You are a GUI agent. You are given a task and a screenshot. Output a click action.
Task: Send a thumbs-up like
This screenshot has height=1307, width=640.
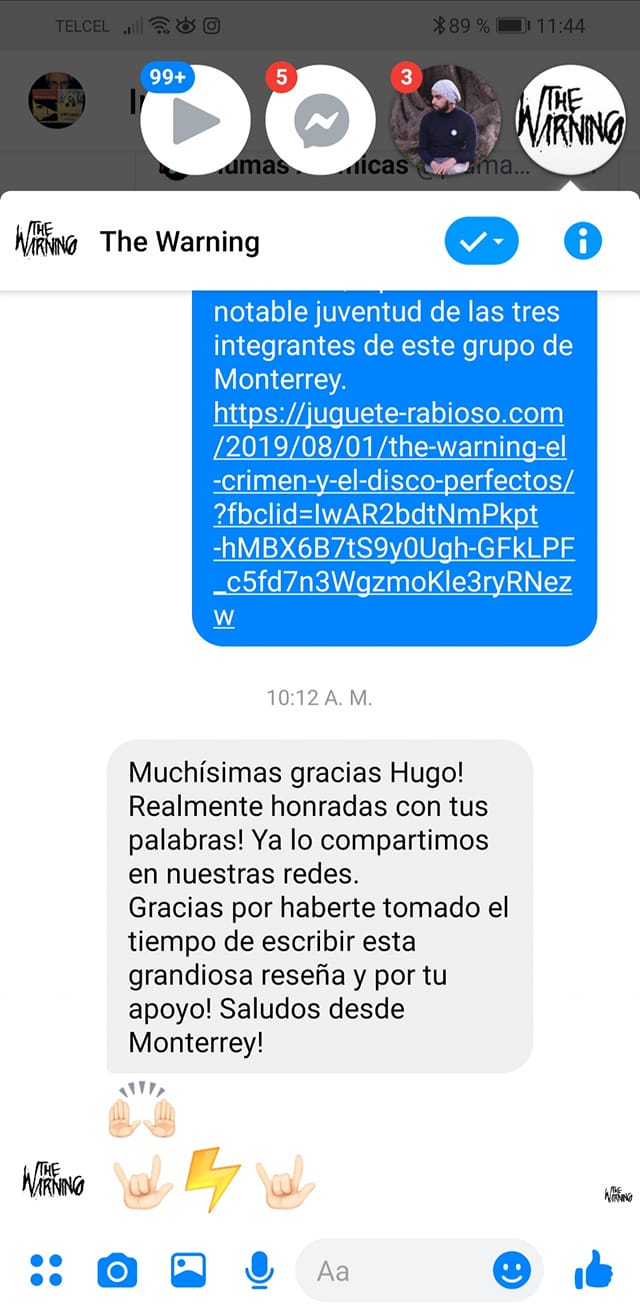pyautogui.click(x=593, y=1271)
